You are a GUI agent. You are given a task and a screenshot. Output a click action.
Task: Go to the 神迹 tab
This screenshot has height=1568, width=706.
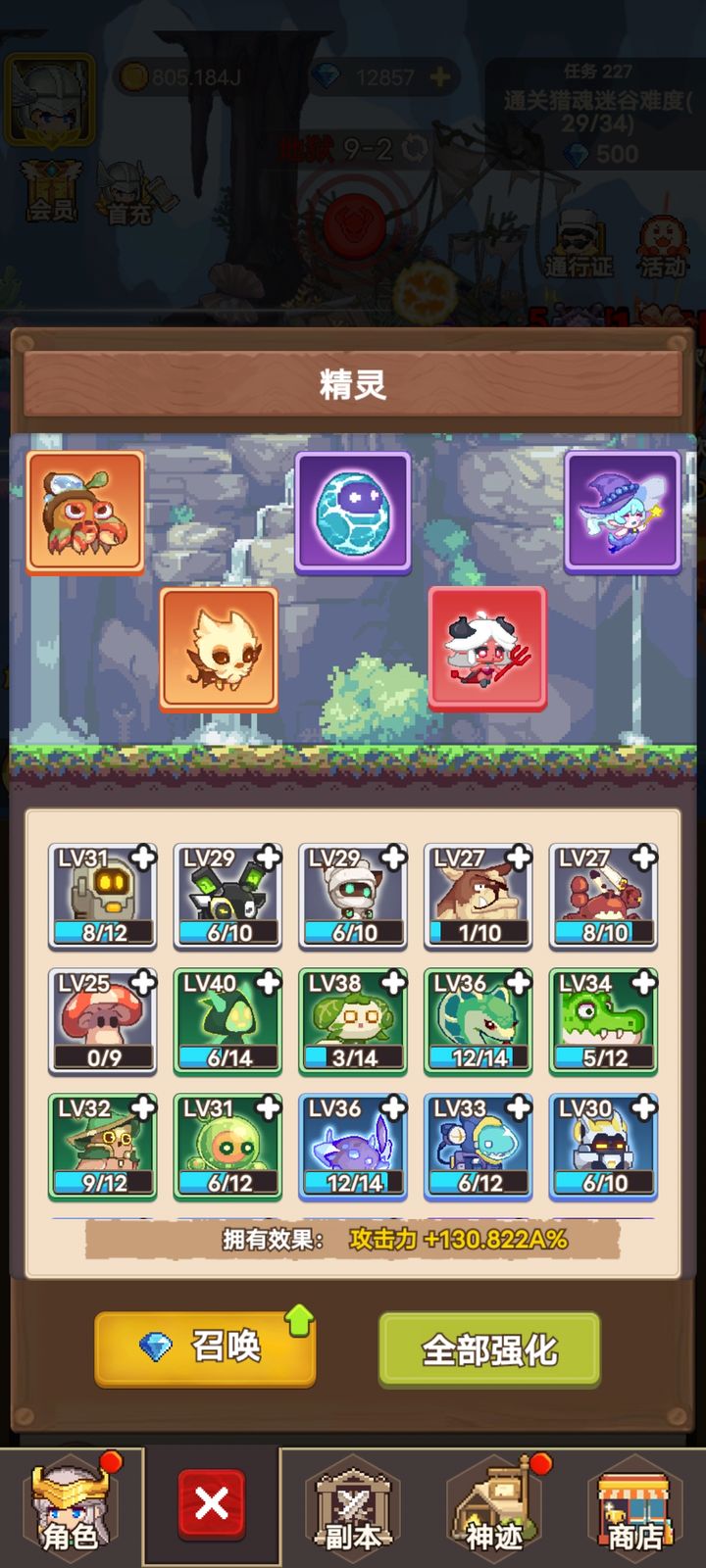493,1506
